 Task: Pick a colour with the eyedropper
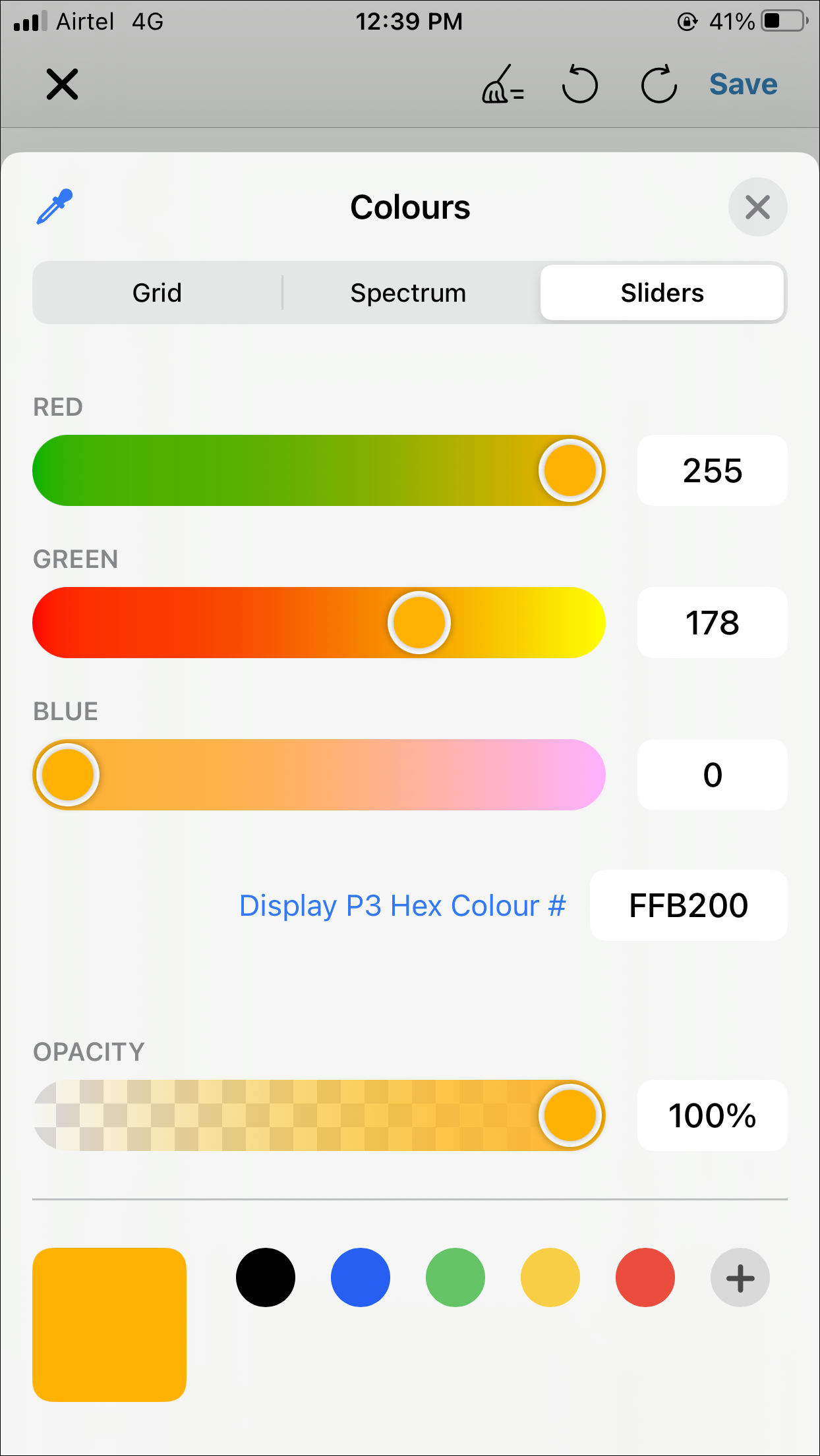pyautogui.click(x=55, y=207)
